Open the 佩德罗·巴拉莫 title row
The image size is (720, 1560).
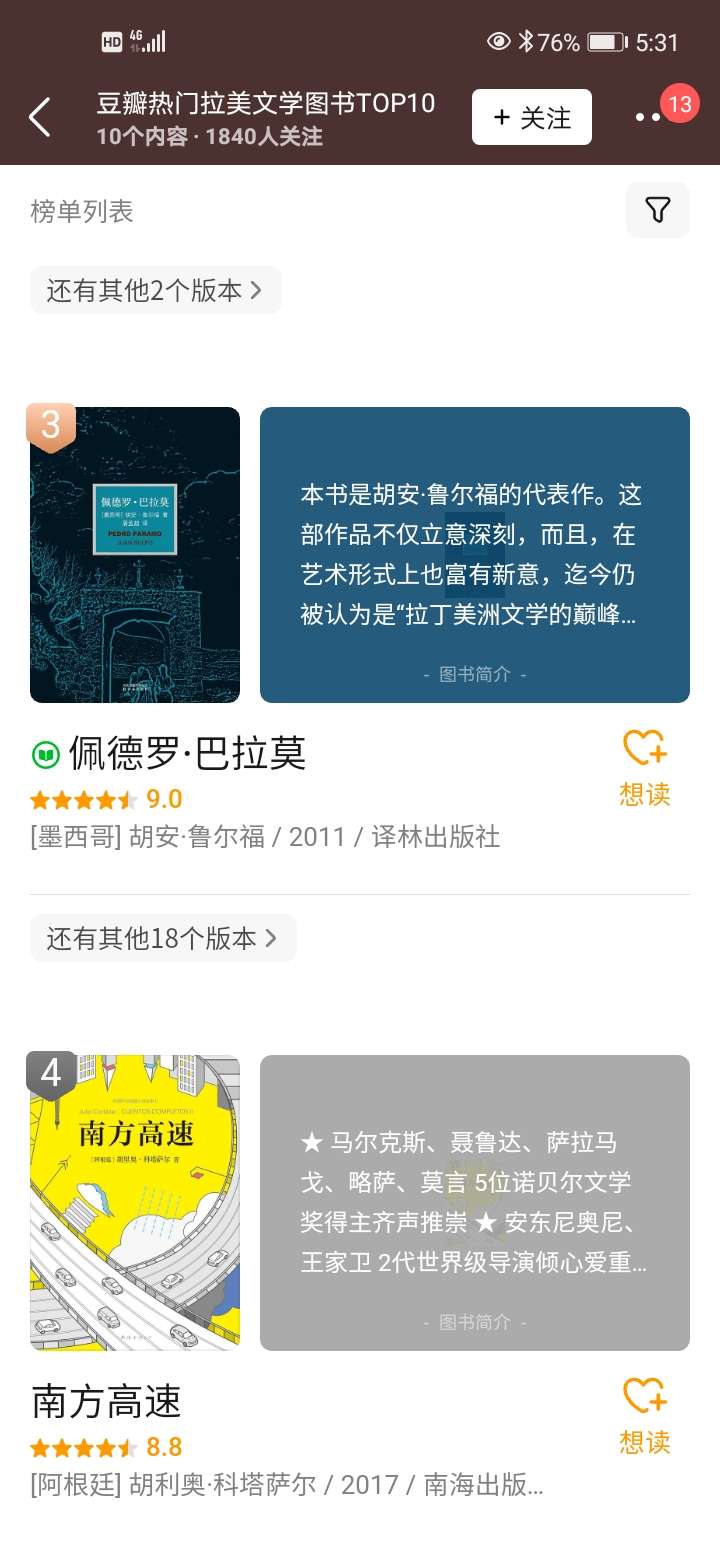point(186,753)
